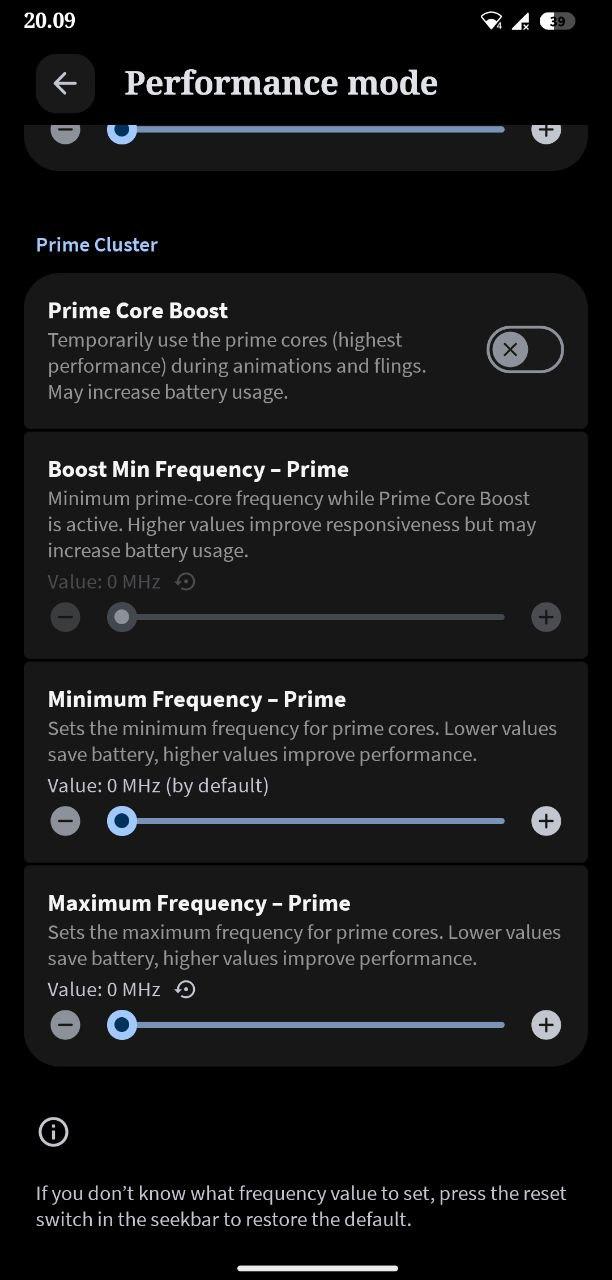The height and width of the screenshot is (1280, 612).
Task: Enable the Prime Core Boost switch
Action: pos(525,349)
